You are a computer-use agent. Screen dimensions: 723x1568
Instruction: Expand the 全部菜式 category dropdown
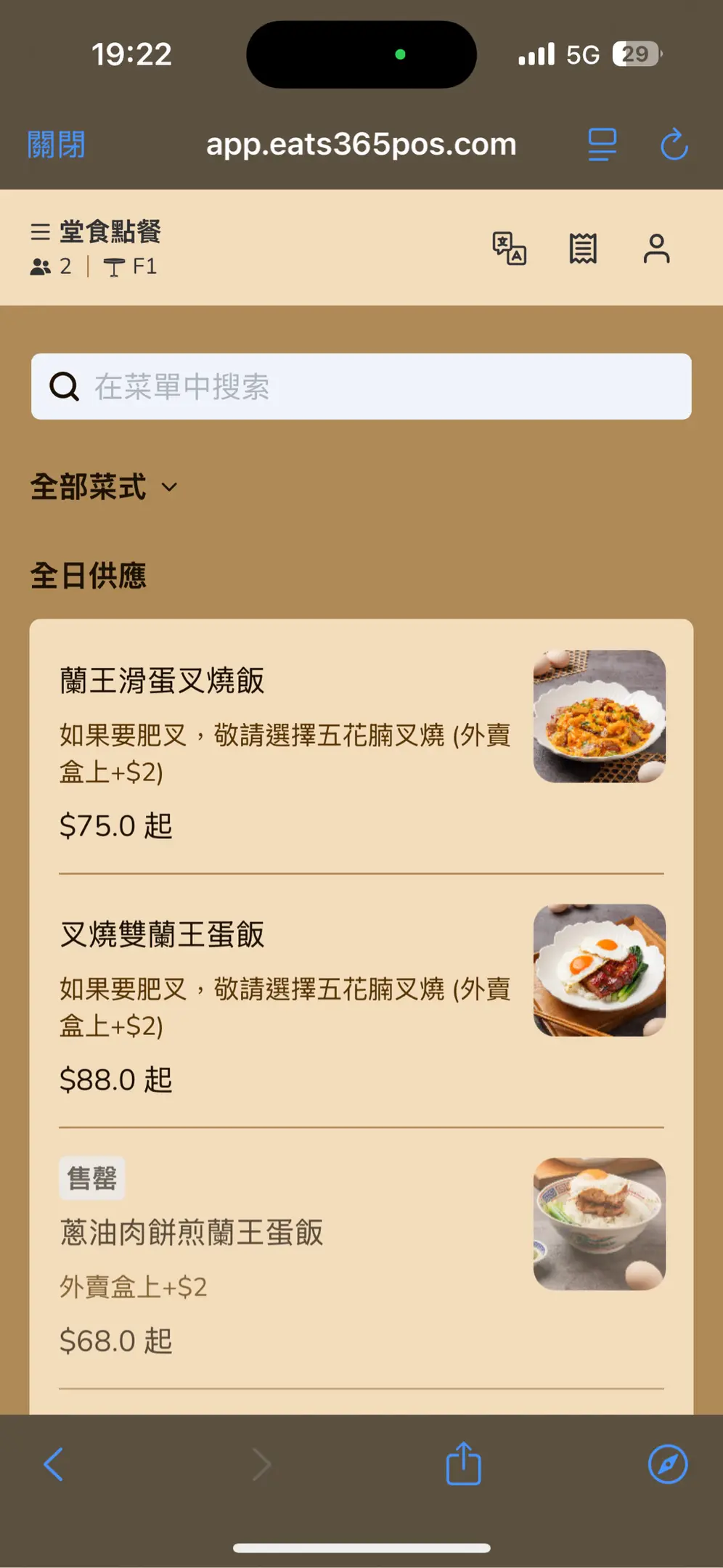click(x=104, y=487)
